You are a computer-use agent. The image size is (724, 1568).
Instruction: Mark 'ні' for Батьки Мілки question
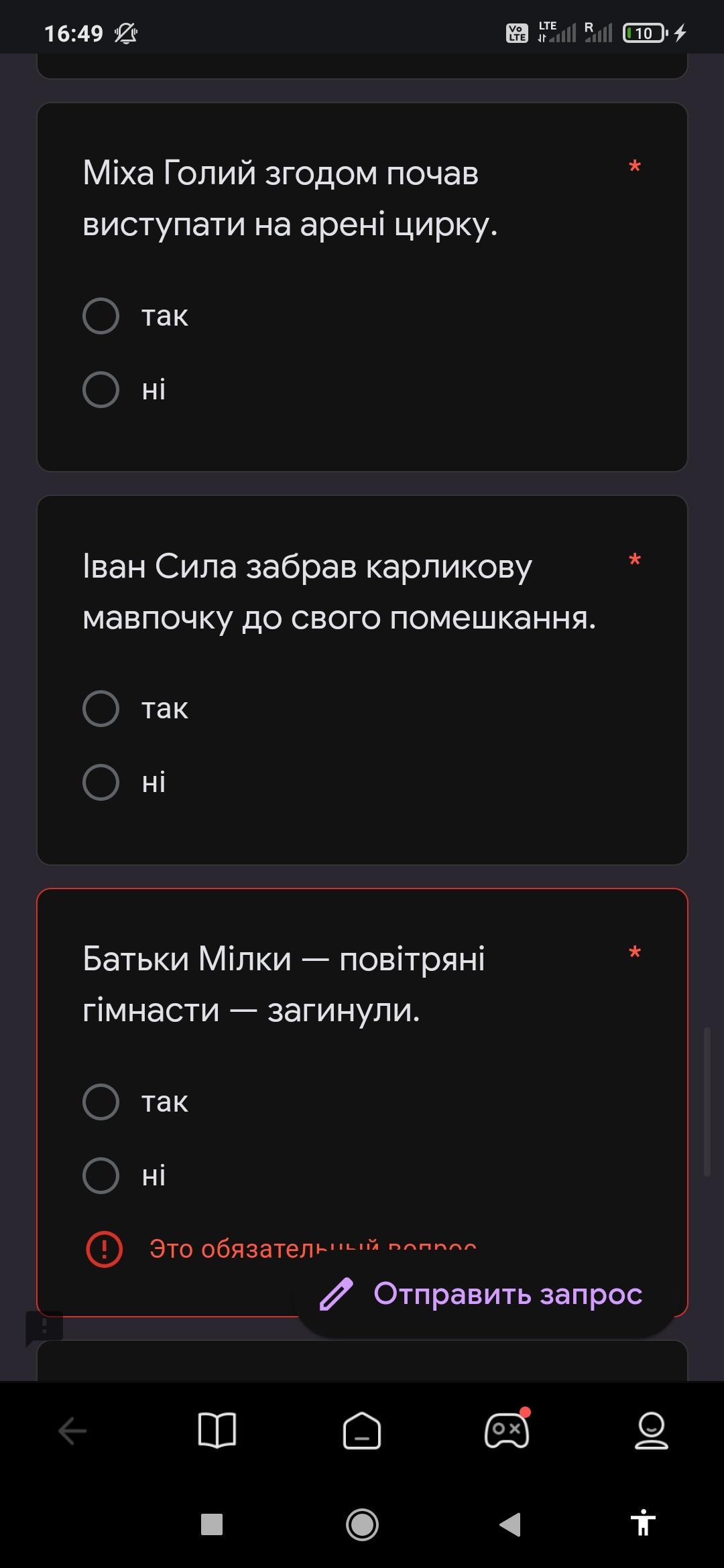point(101,1175)
